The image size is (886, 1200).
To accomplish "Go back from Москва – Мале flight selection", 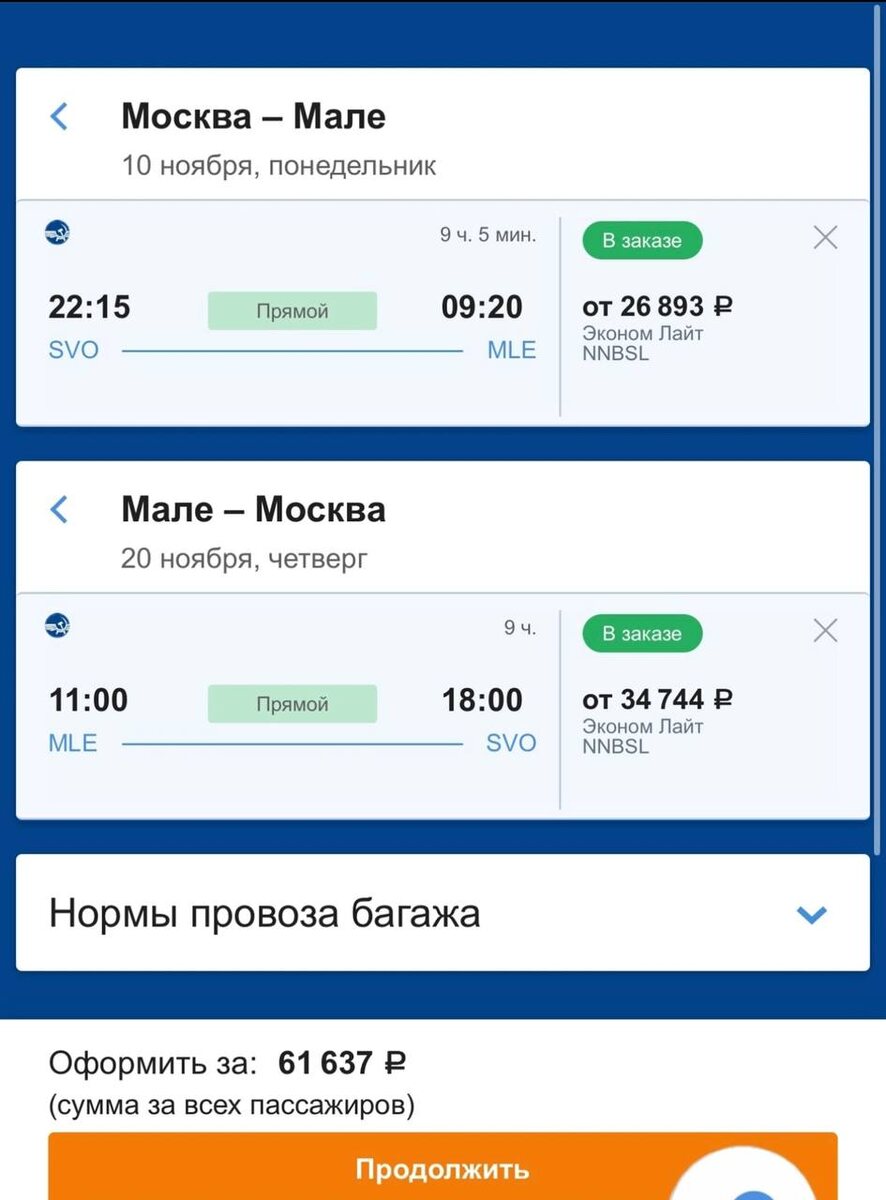I will click(59, 117).
